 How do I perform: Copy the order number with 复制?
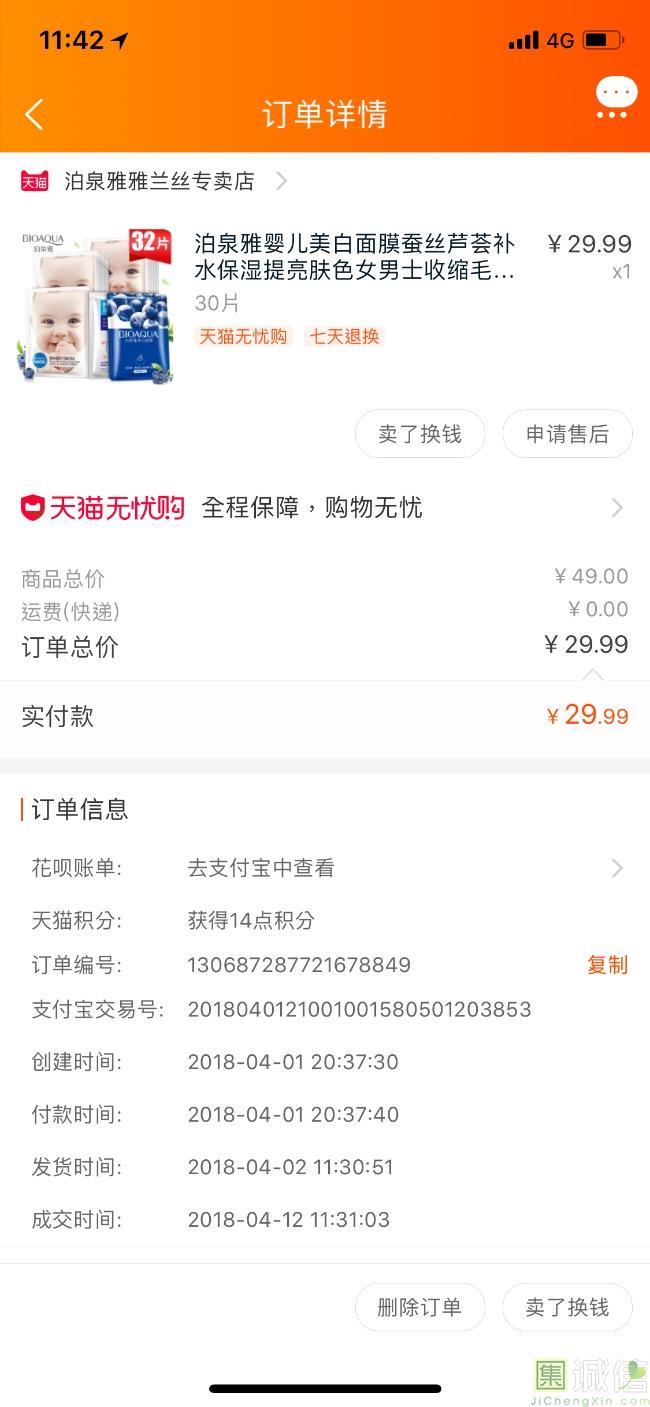click(x=607, y=965)
